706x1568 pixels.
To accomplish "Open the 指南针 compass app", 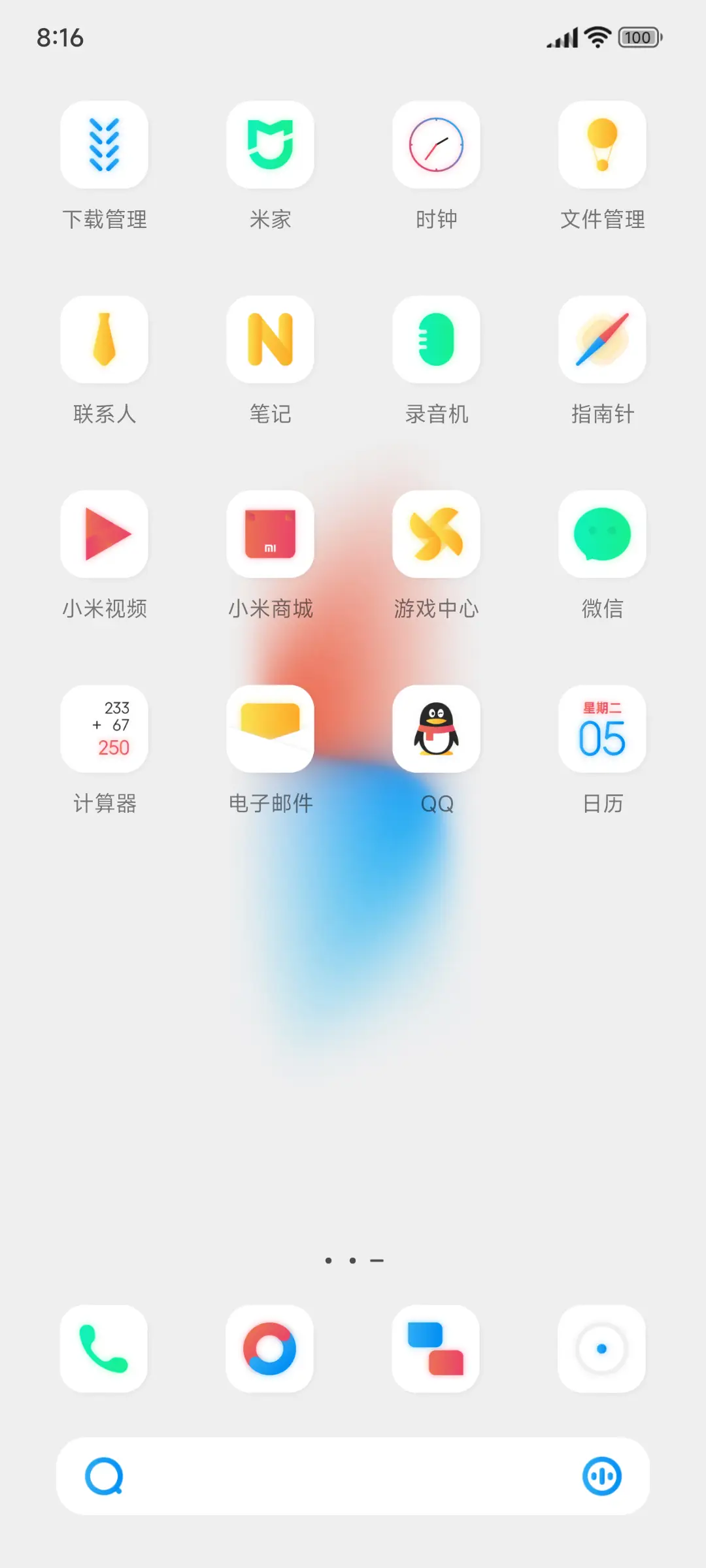I will click(x=602, y=340).
